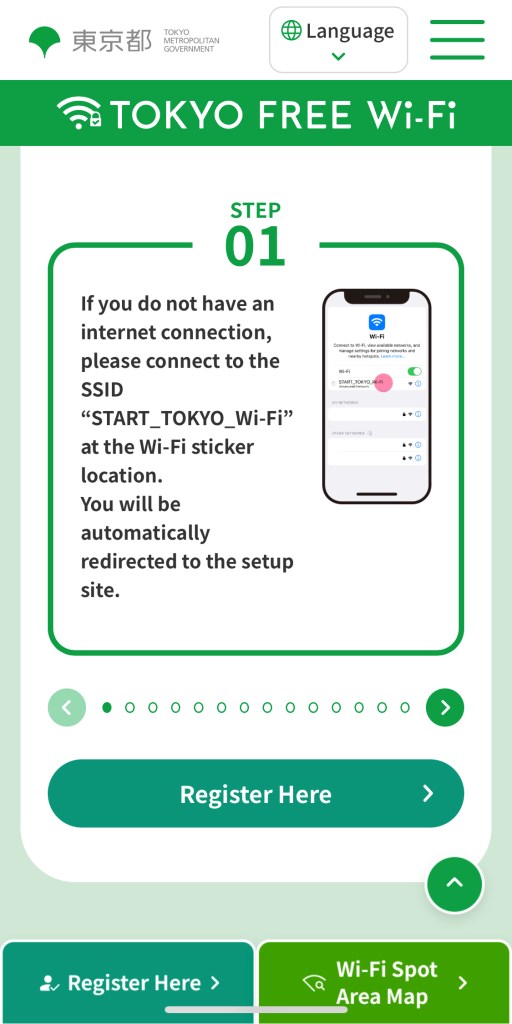
Task: Tap the large Register Here button
Action: point(256,793)
